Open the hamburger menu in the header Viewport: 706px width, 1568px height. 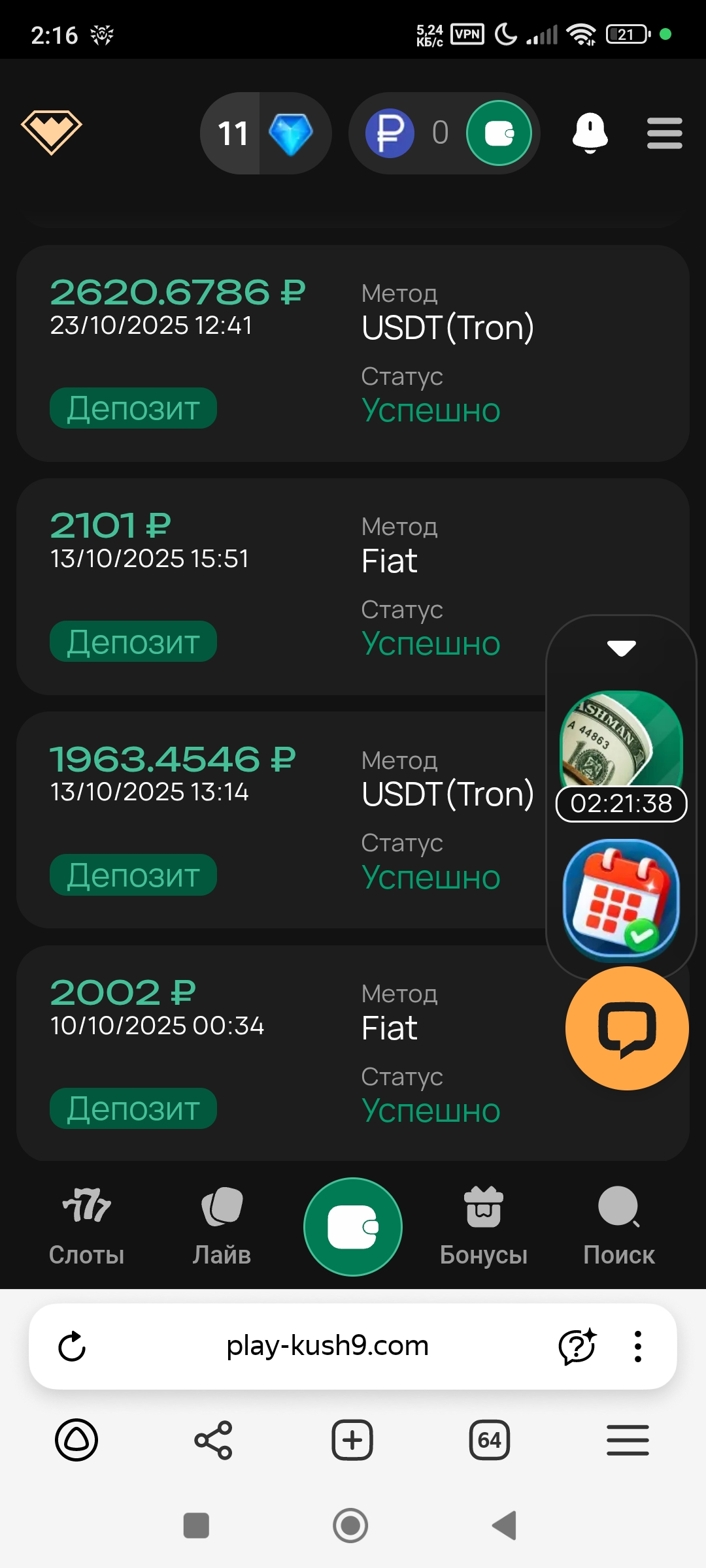pyautogui.click(x=664, y=133)
